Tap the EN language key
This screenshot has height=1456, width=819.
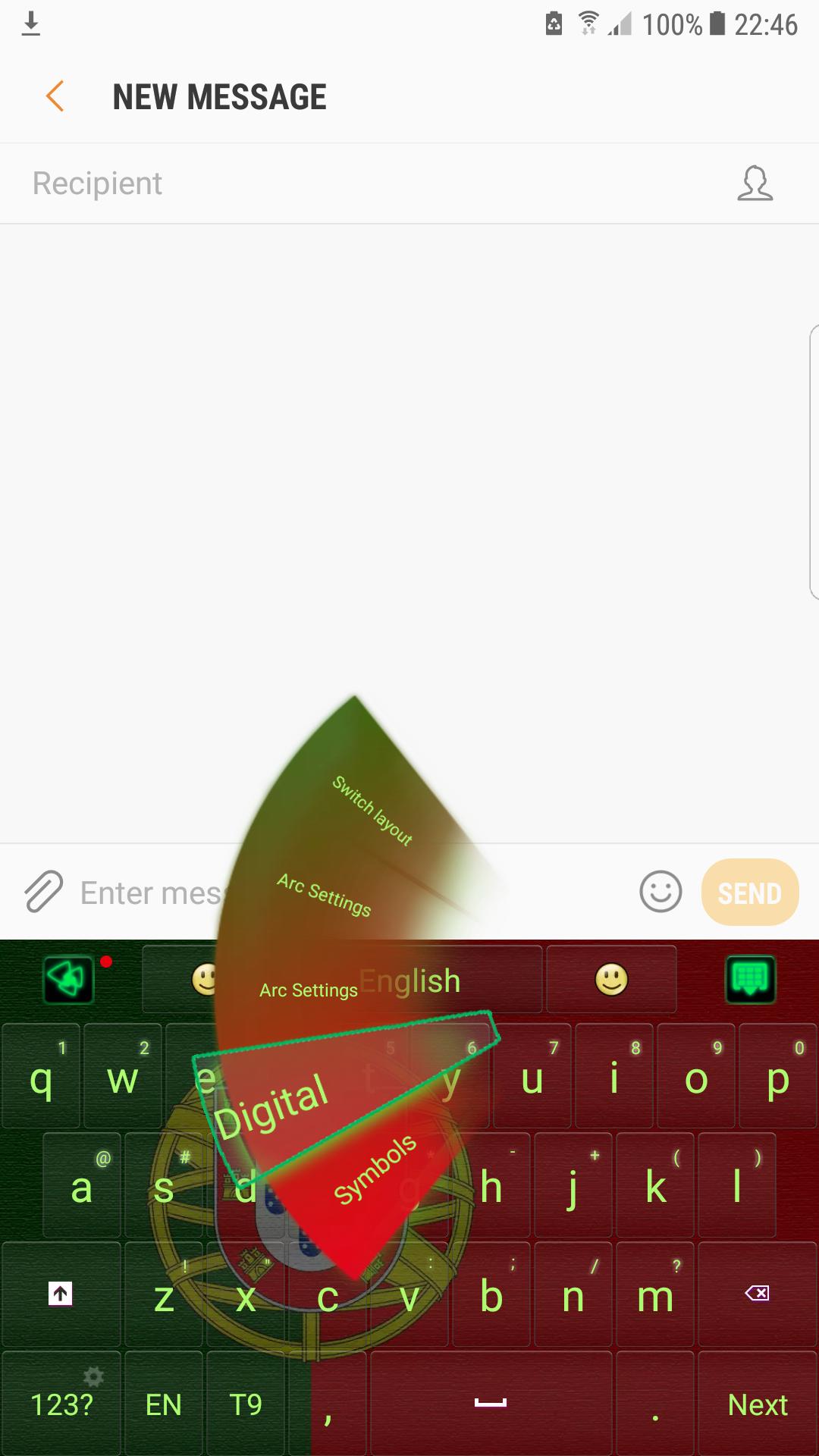point(163,1405)
